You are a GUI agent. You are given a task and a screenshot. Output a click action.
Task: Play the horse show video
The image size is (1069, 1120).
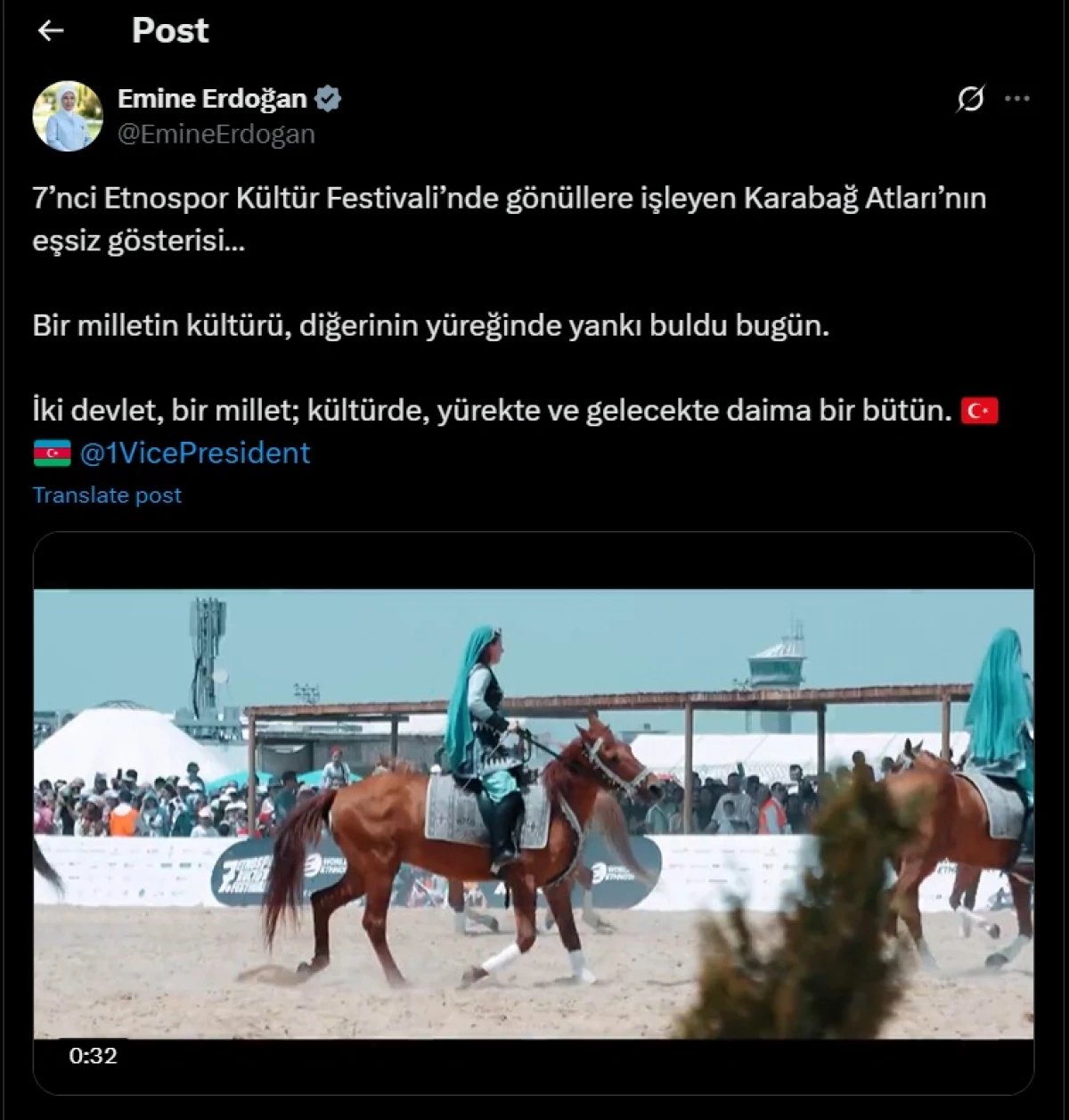pos(533,813)
